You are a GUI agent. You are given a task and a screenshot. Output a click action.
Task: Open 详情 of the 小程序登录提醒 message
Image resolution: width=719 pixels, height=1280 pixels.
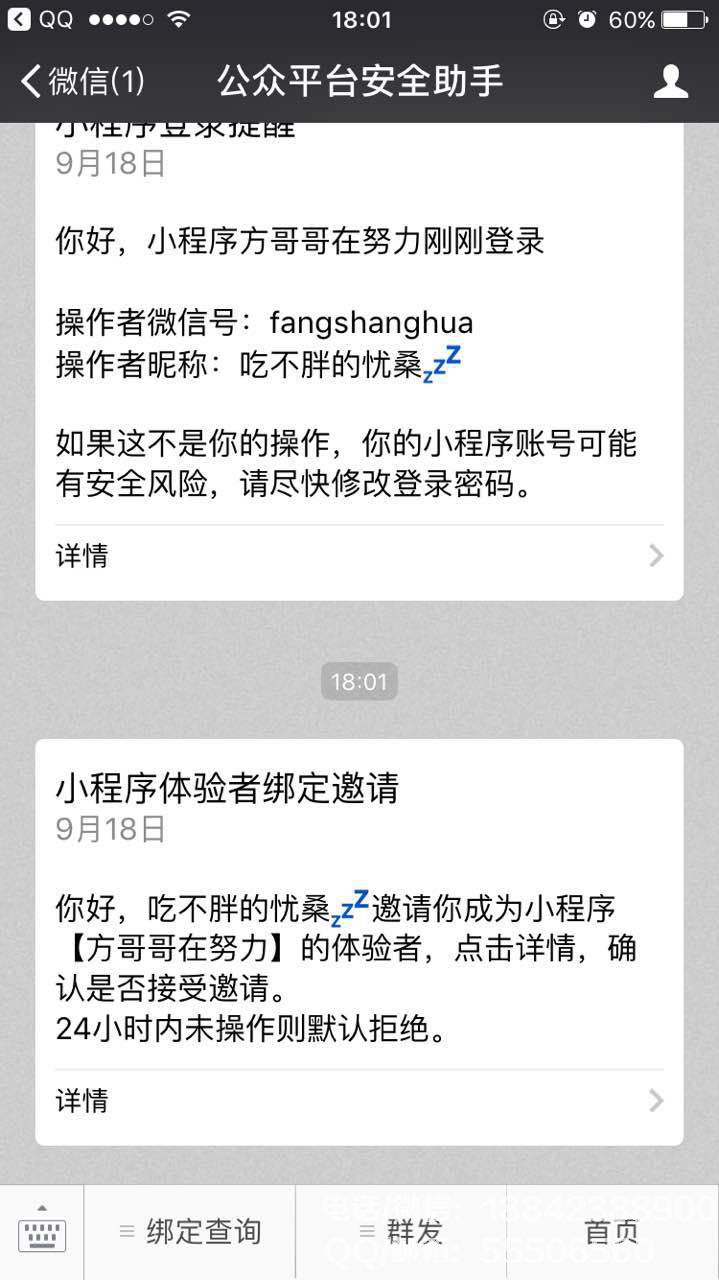[x=358, y=556]
